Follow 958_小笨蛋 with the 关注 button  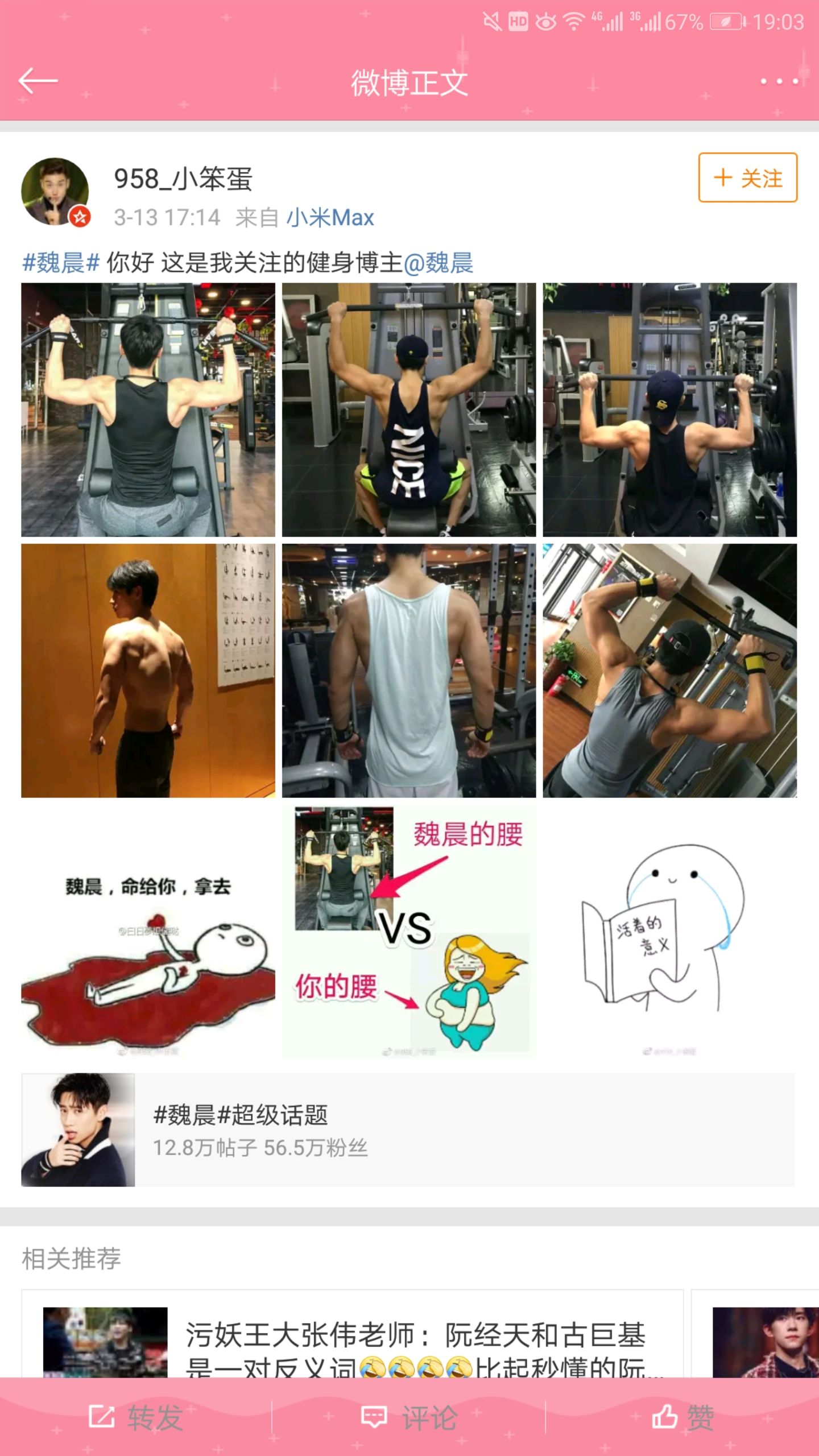[x=747, y=177]
